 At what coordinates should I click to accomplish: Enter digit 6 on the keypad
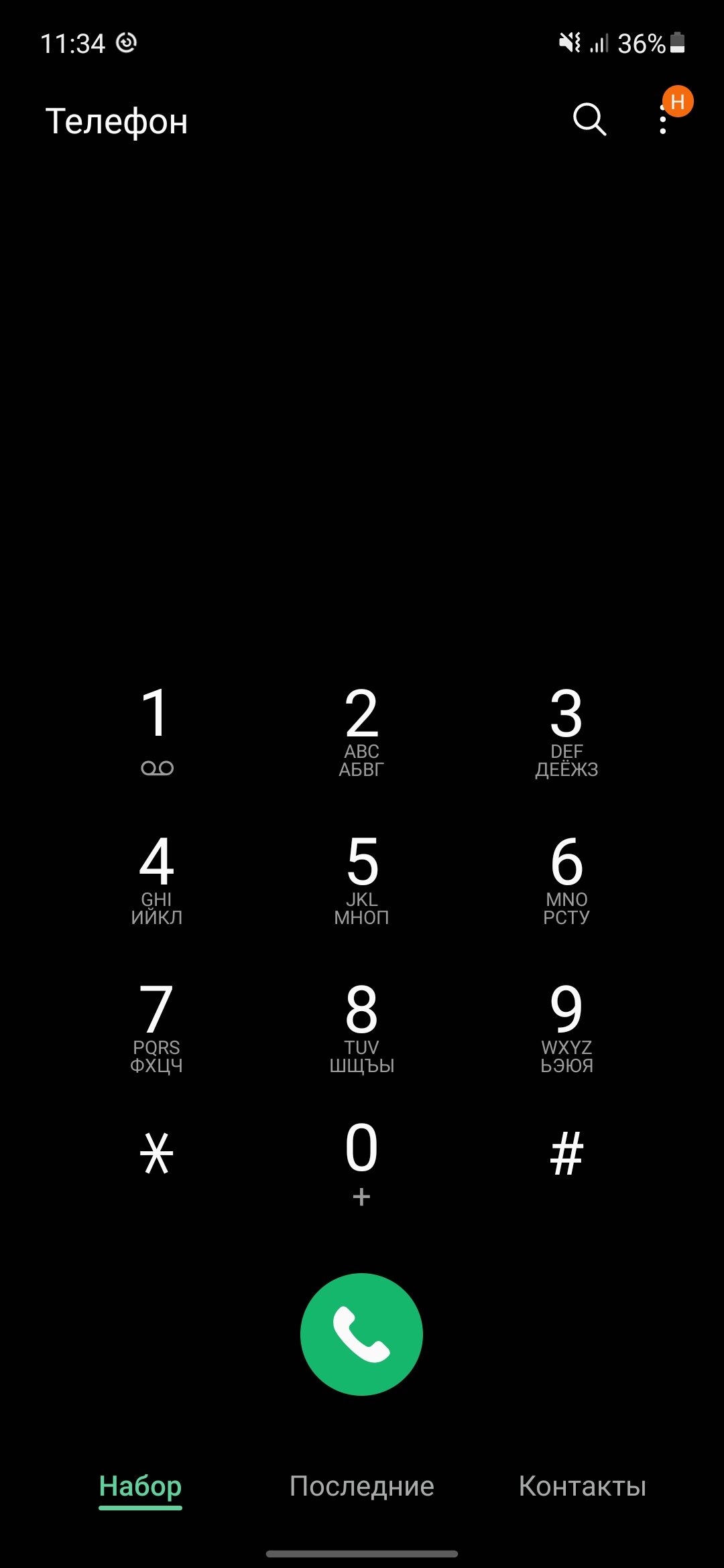click(566, 879)
